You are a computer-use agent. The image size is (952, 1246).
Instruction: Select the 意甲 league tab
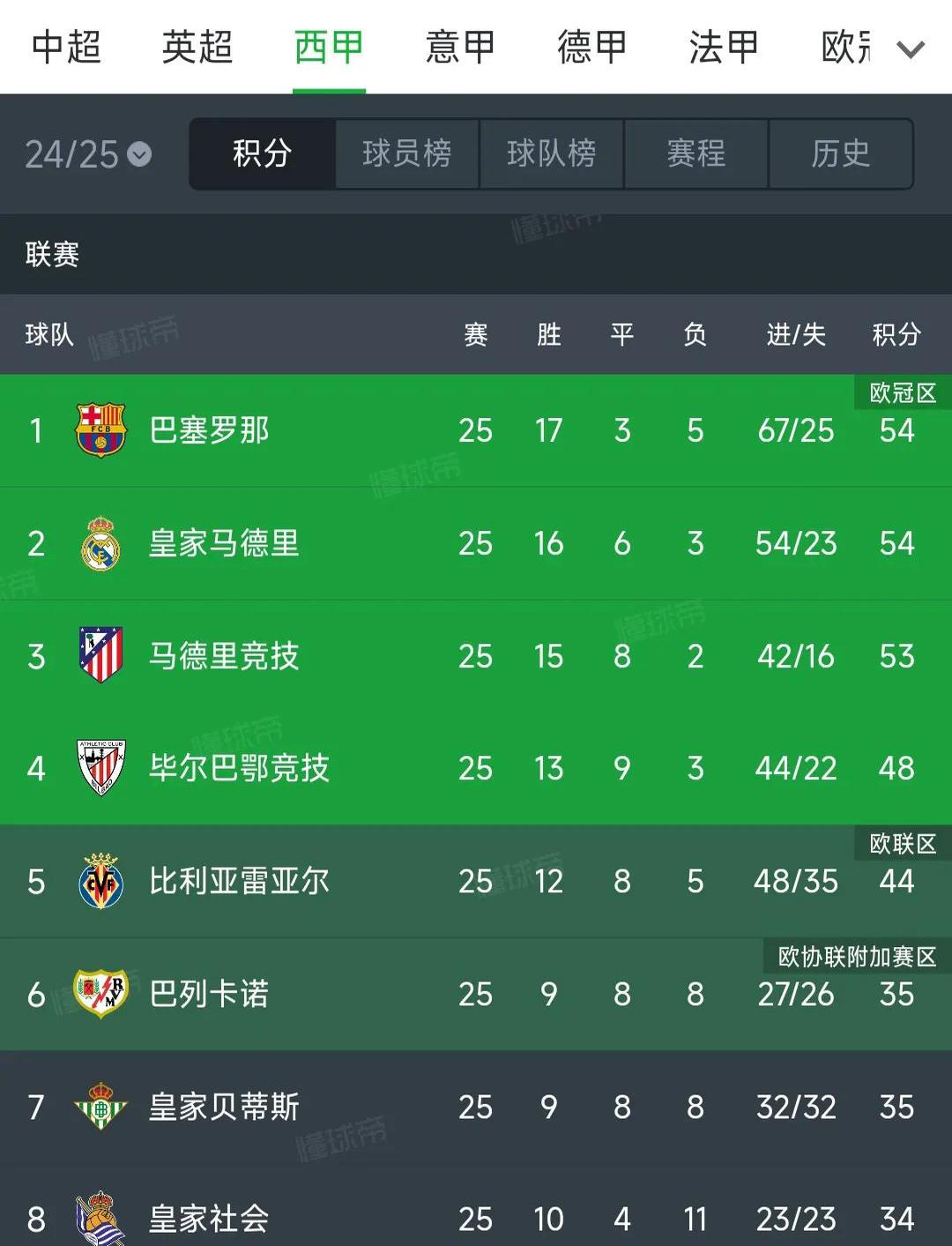tap(460, 47)
